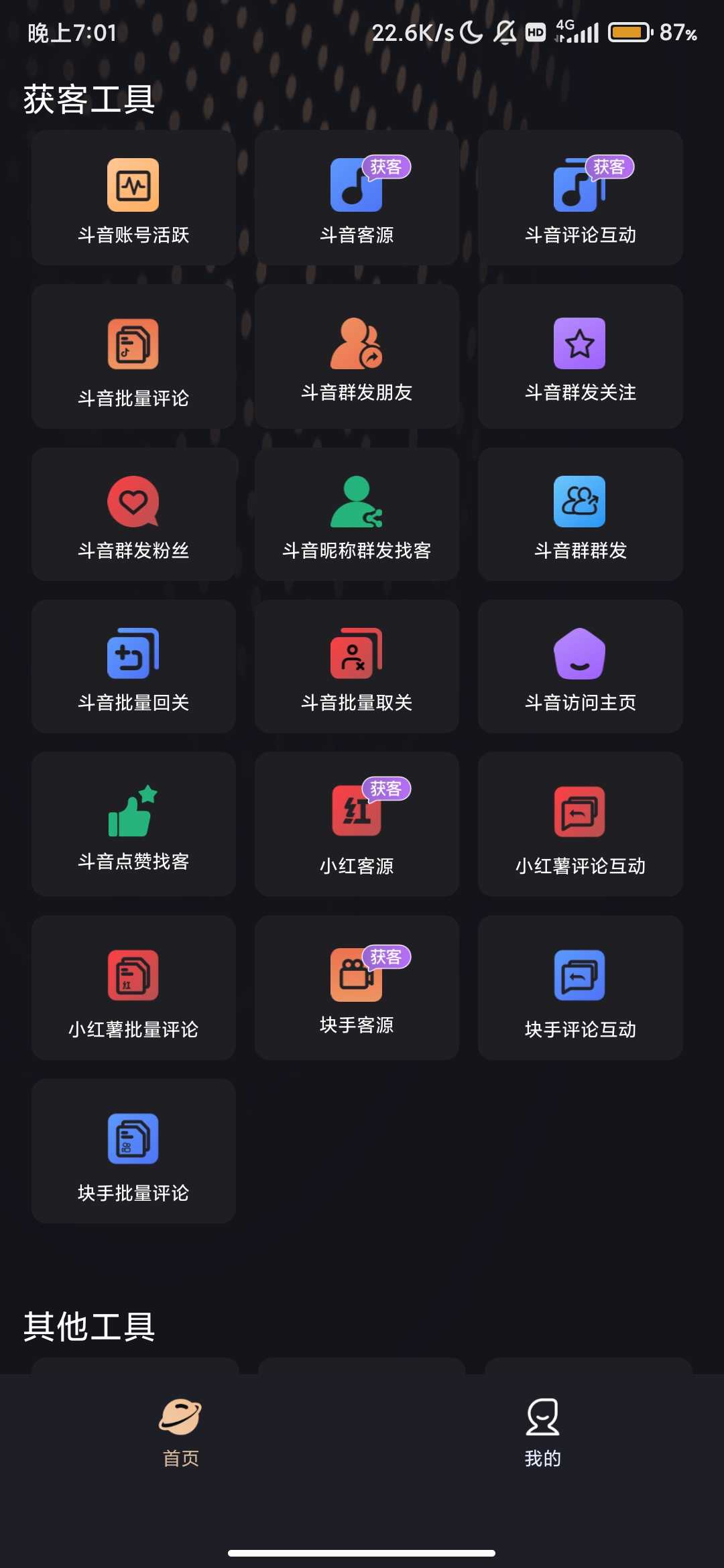Tap 斗音点赞找客 card
The width and height of the screenshot is (724, 1568).
pos(133,824)
